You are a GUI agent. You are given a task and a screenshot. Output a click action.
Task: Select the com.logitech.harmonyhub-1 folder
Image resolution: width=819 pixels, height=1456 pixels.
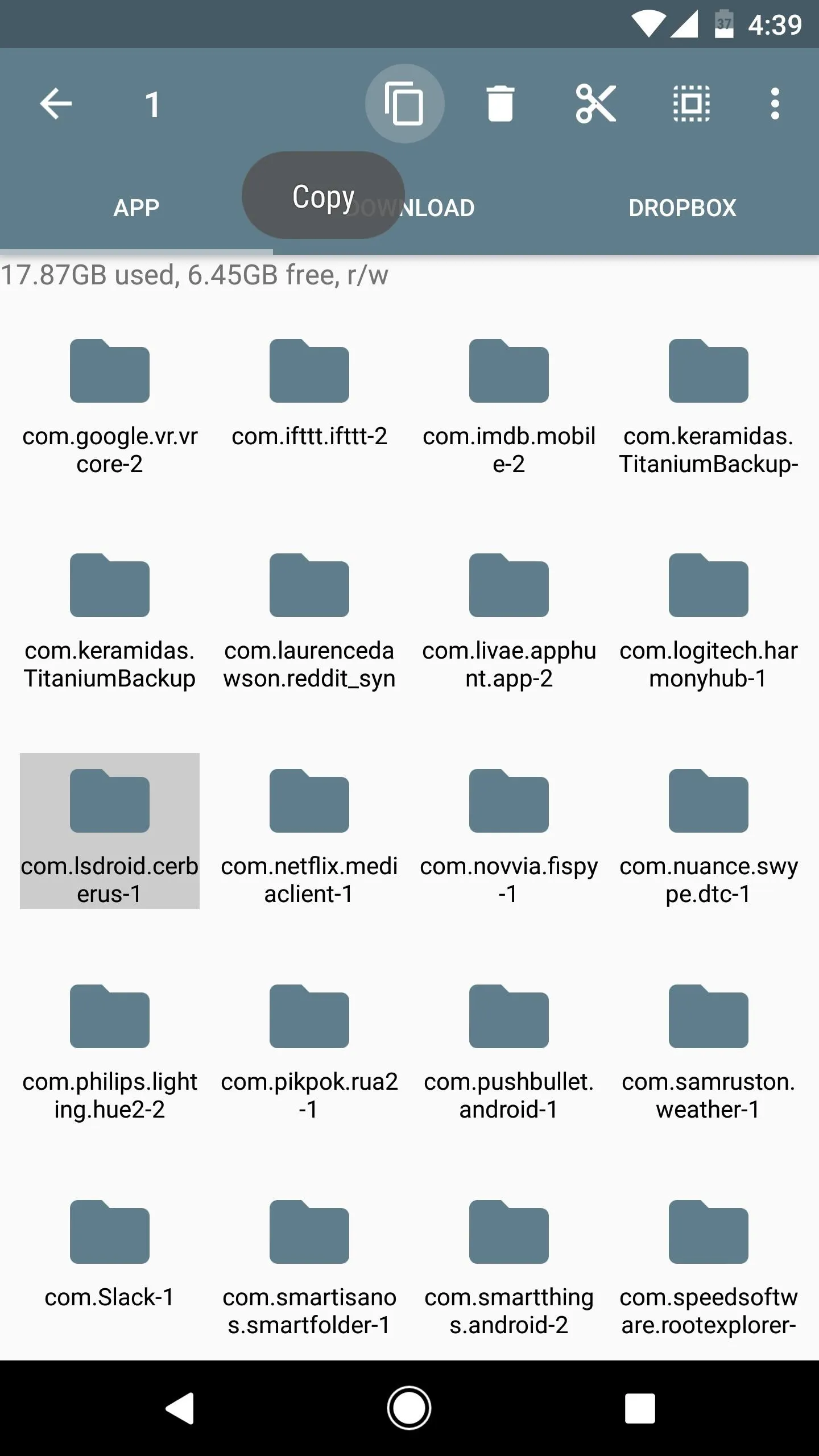click(709, 621)
